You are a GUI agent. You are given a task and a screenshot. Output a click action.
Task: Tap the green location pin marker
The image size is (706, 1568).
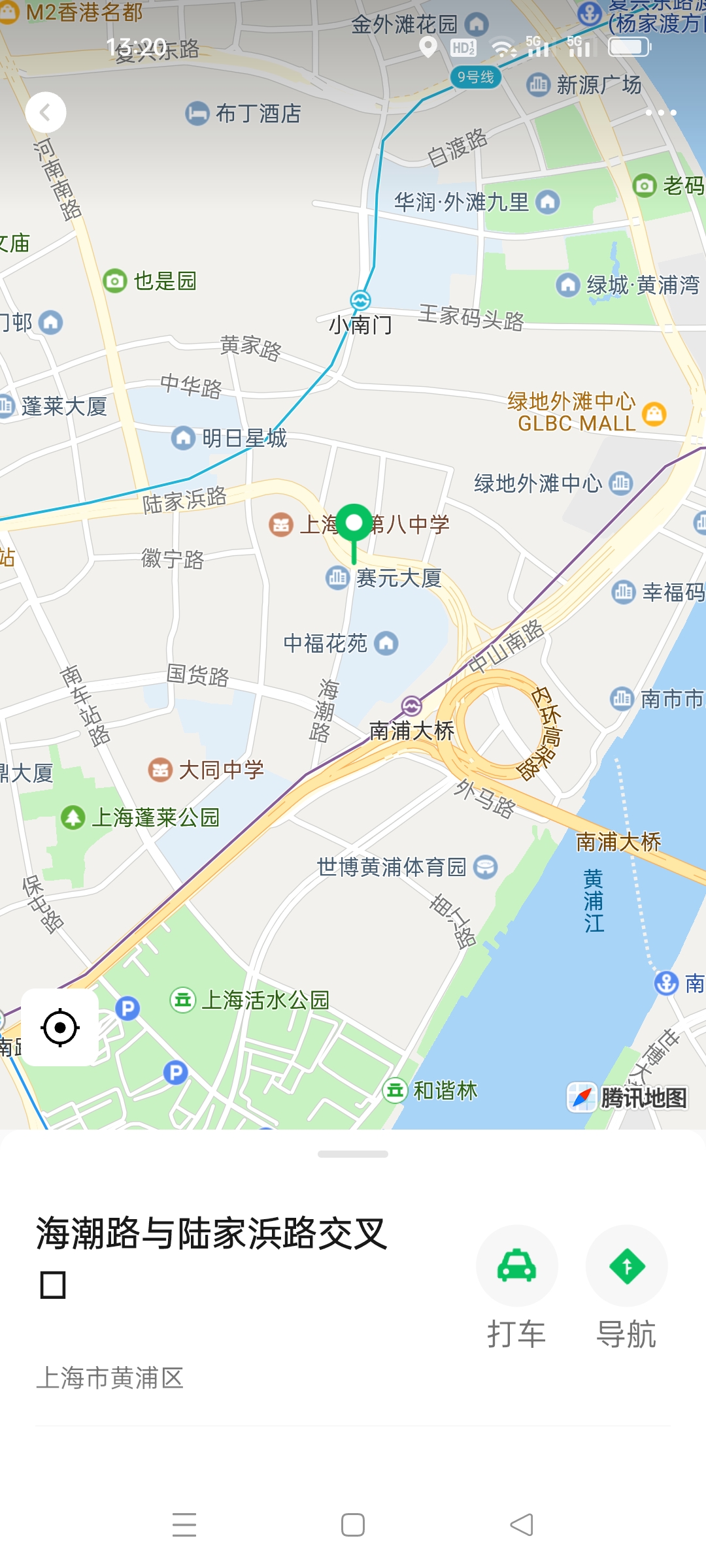[354, 525]
